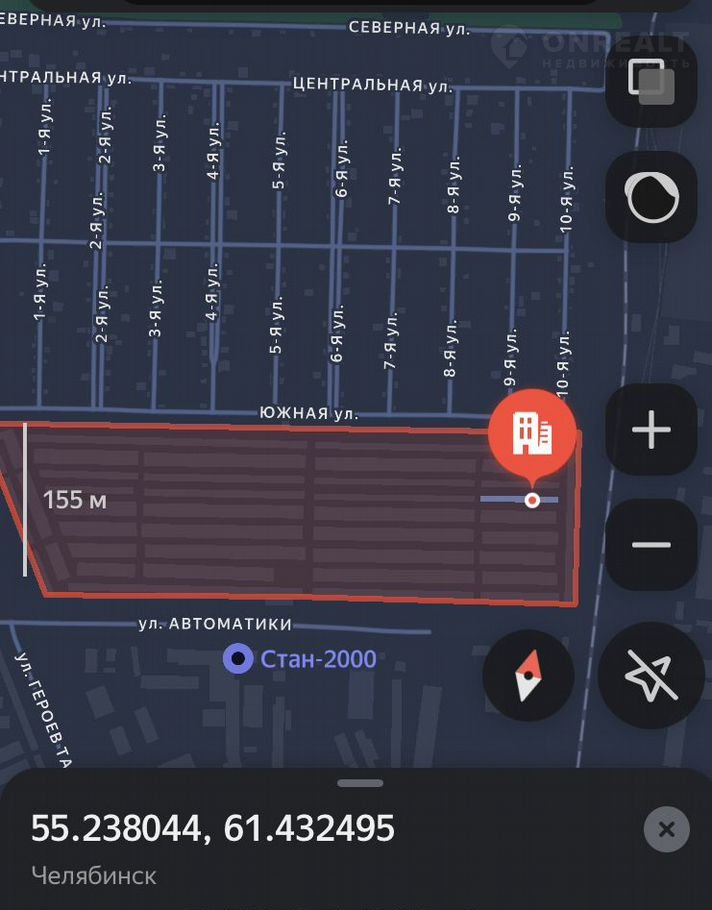Open the map layers button
This screenshot has height=910, width=712.
click(x=651, y=82)
